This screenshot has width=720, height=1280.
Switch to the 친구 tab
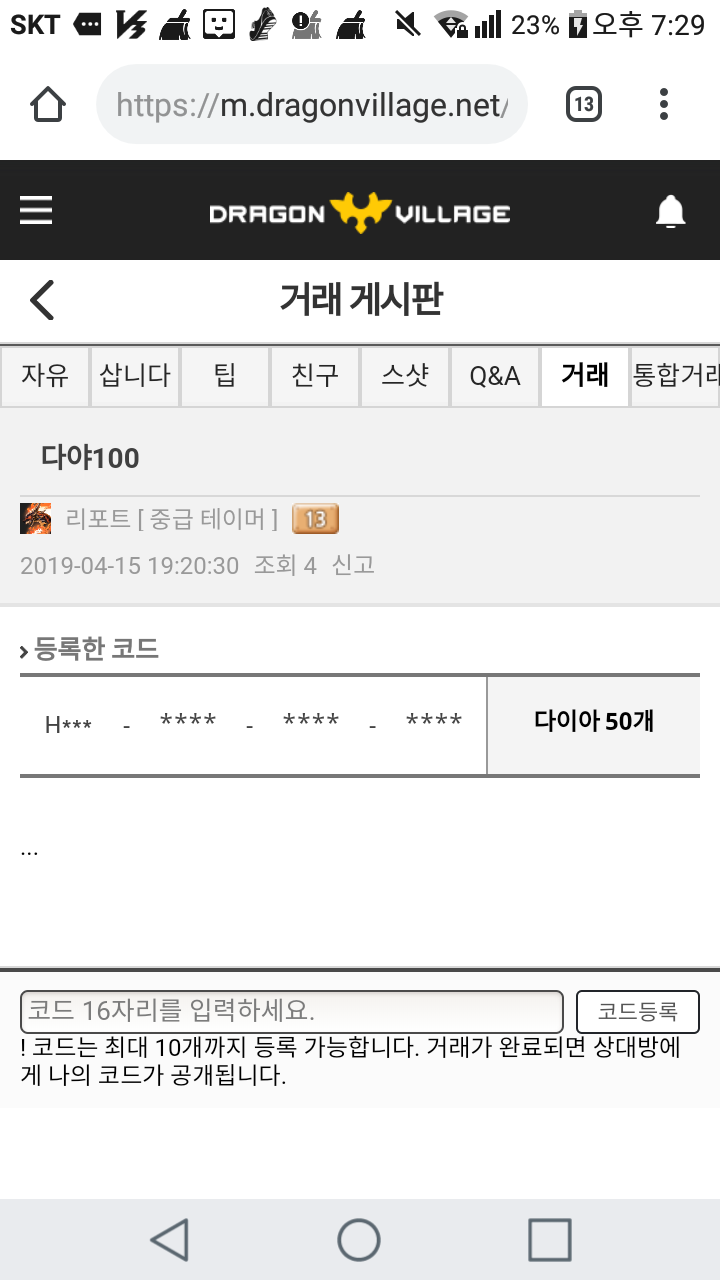315,376
